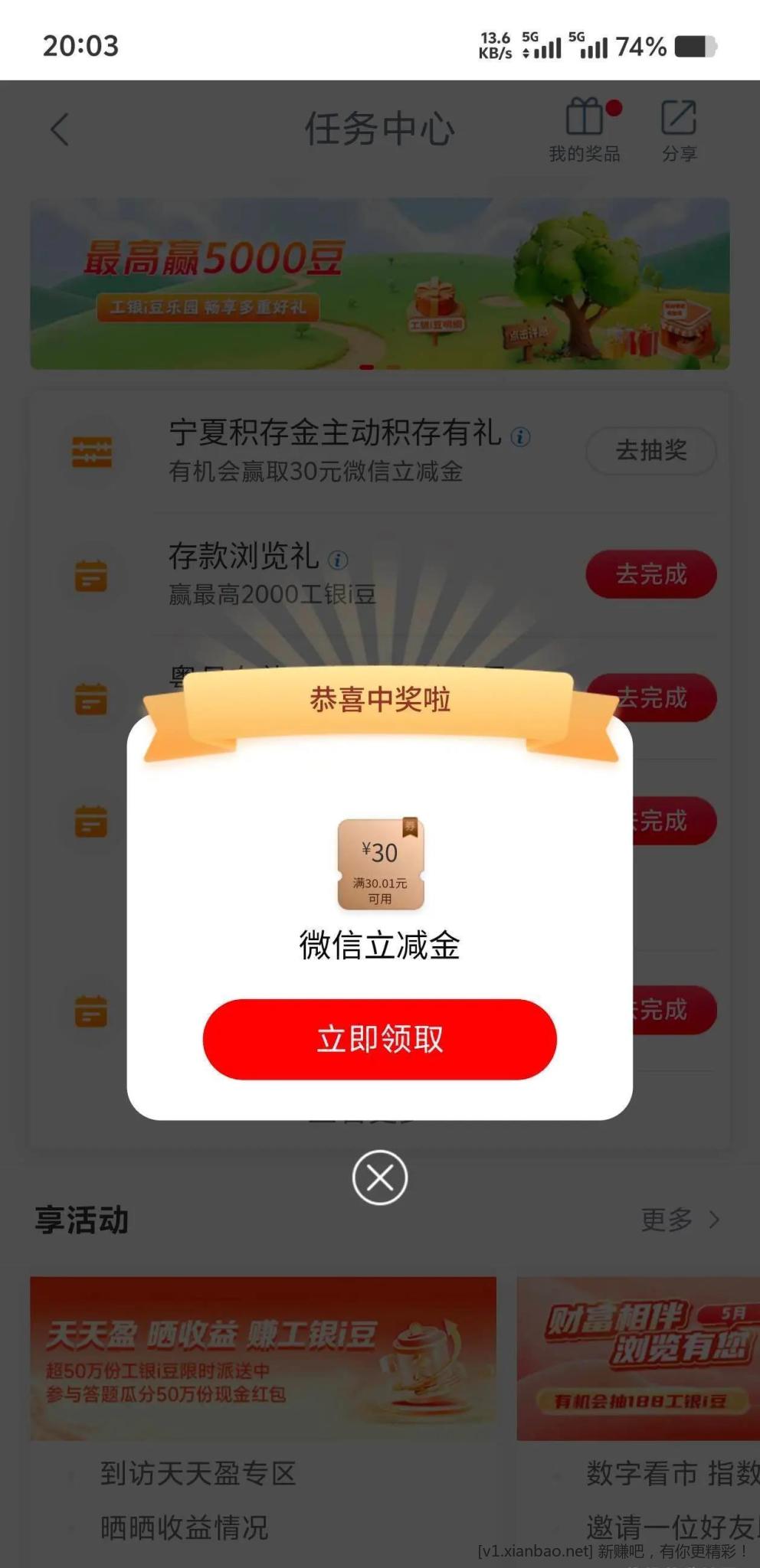Close the 恭喜中奖啦 prize dialog
The width and height of the screenshot is (760, 1568).
pos(379,1178)
